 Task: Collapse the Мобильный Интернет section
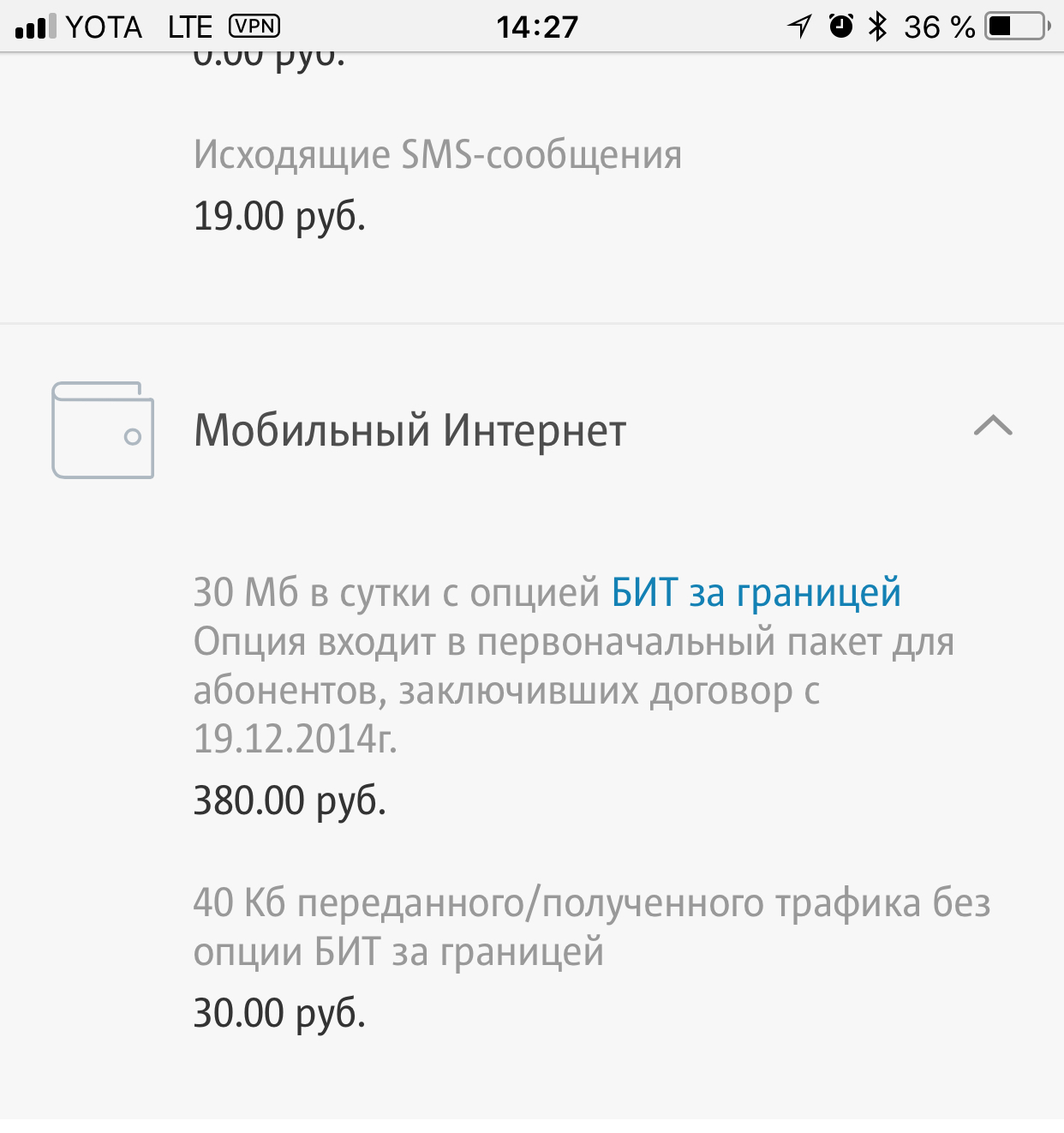tap(992, 427)
